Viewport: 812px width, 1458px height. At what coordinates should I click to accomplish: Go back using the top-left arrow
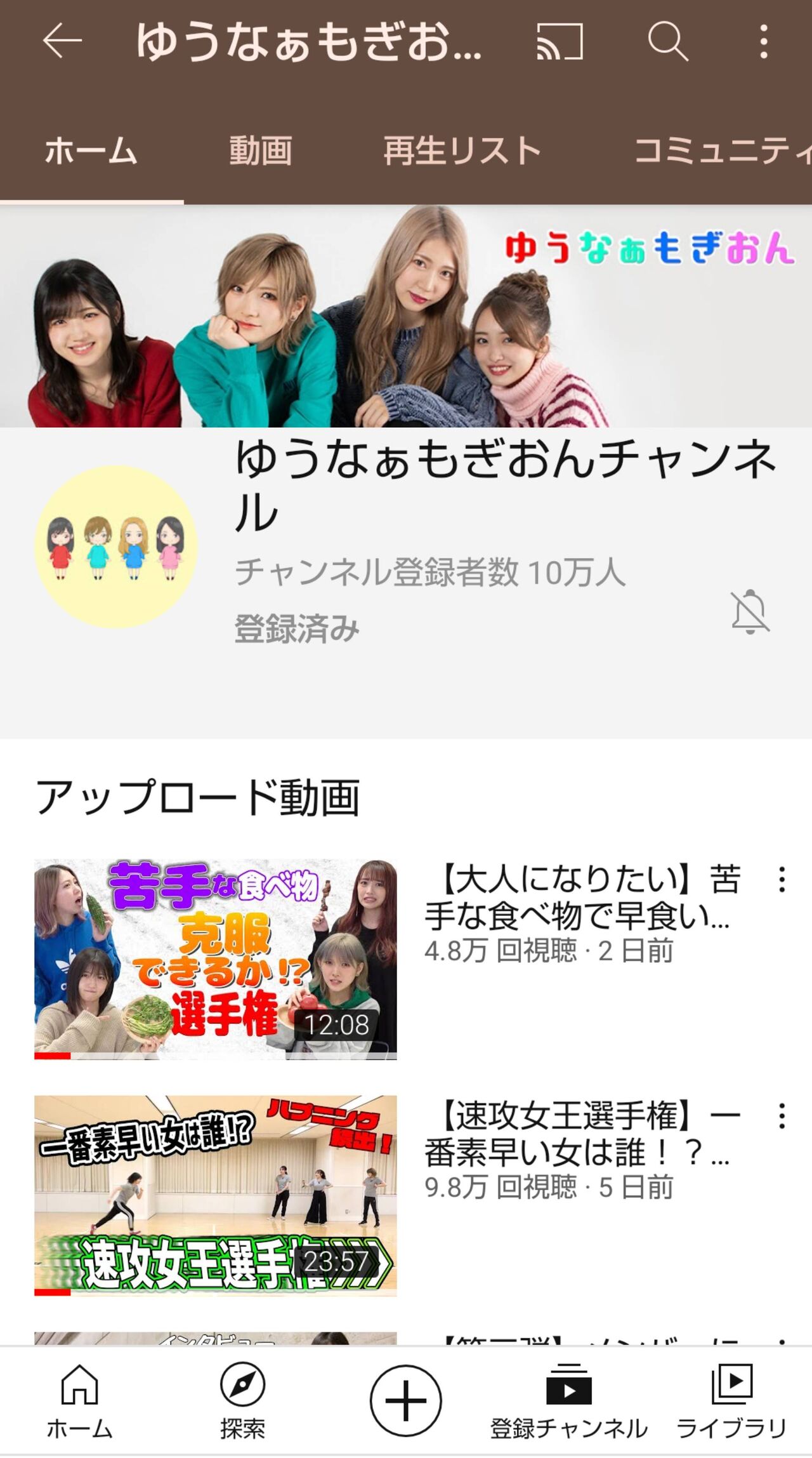pyautogui.click(x=62, y=41)
